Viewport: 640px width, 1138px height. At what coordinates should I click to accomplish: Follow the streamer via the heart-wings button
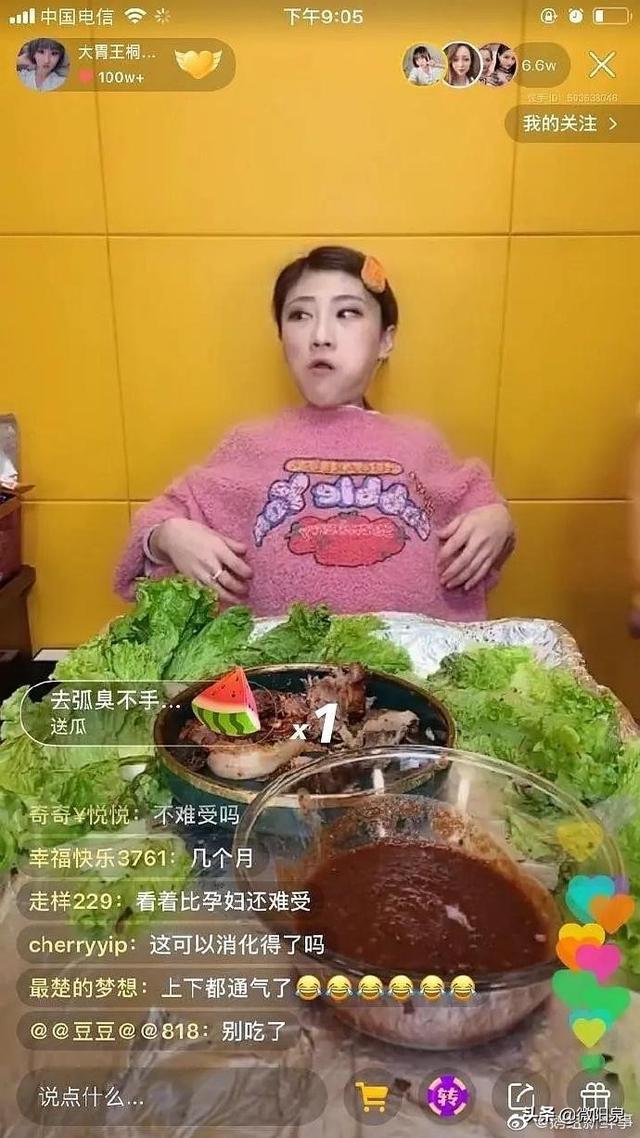coord(198,64)
